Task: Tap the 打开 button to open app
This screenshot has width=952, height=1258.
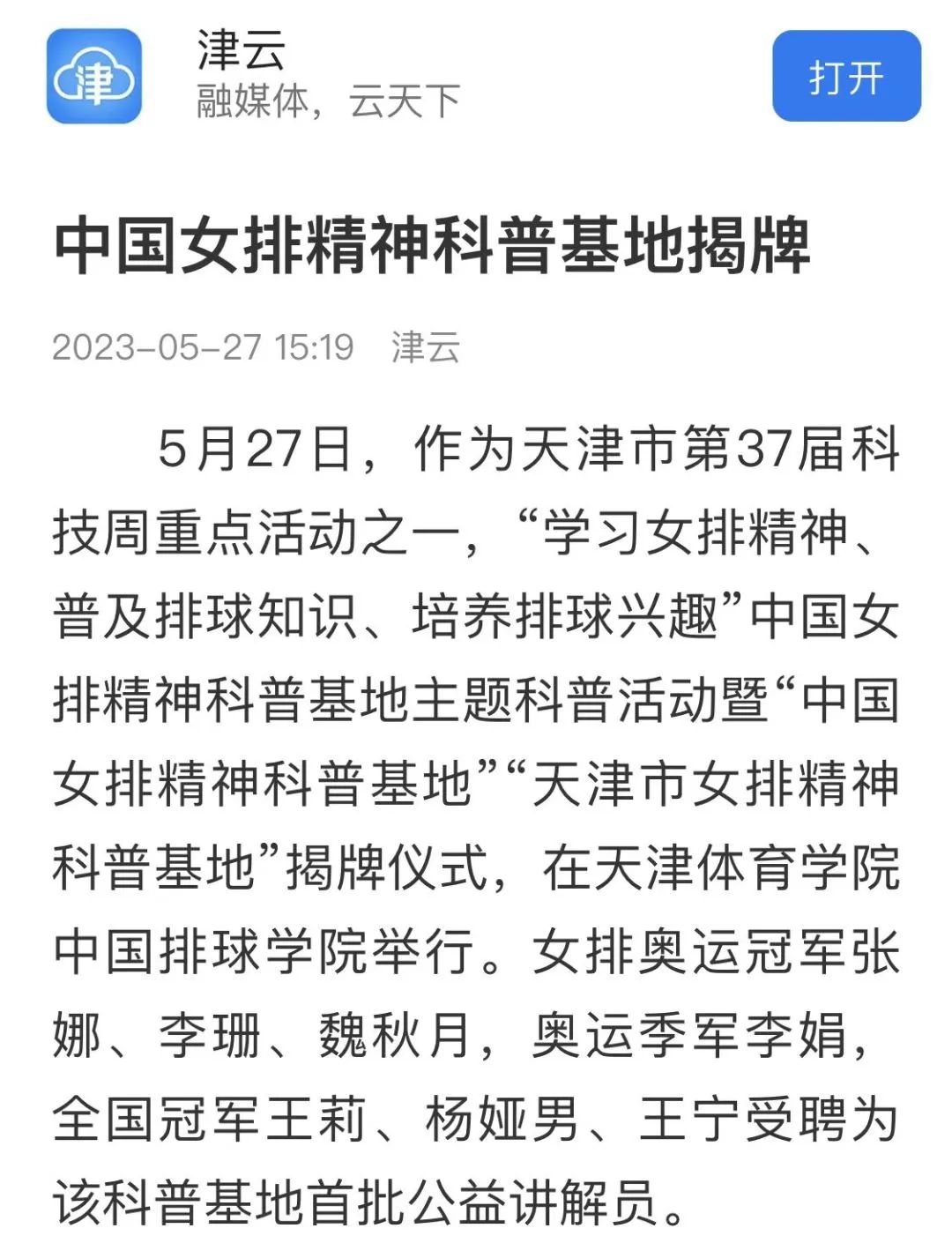Action: pyautogui.click(x=845, y=77)
